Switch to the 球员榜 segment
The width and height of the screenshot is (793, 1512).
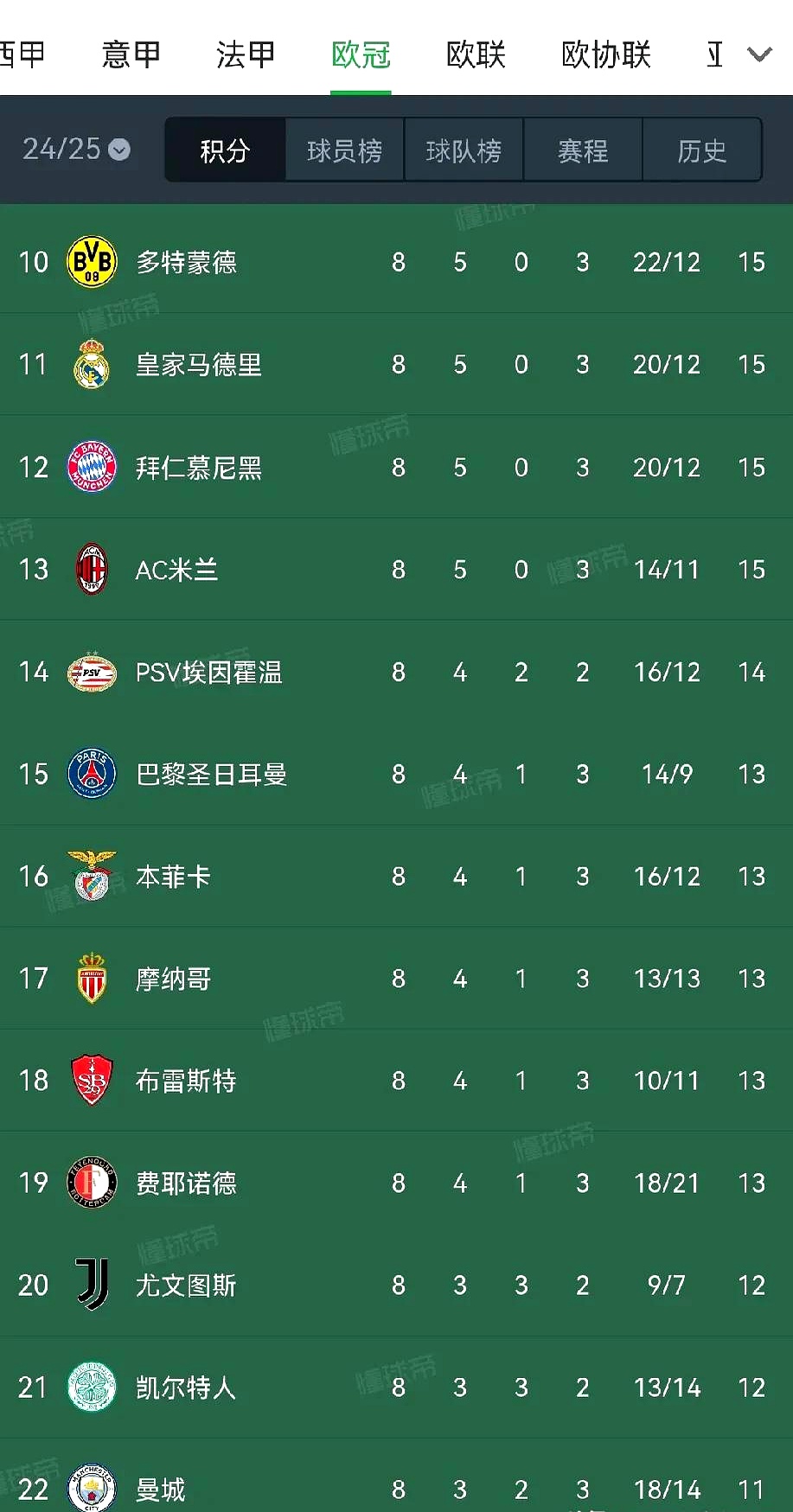point(344,150)
